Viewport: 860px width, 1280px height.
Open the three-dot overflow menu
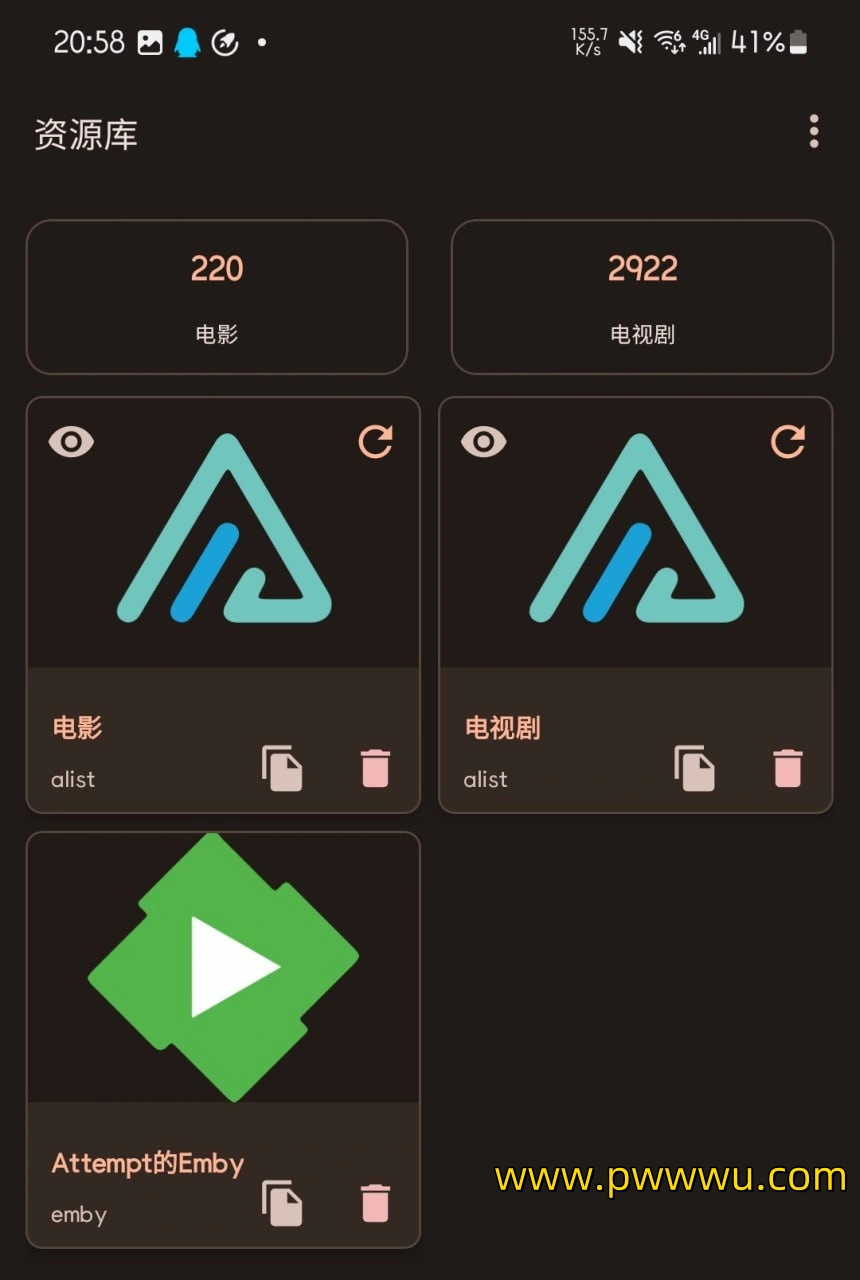[814, 131]
